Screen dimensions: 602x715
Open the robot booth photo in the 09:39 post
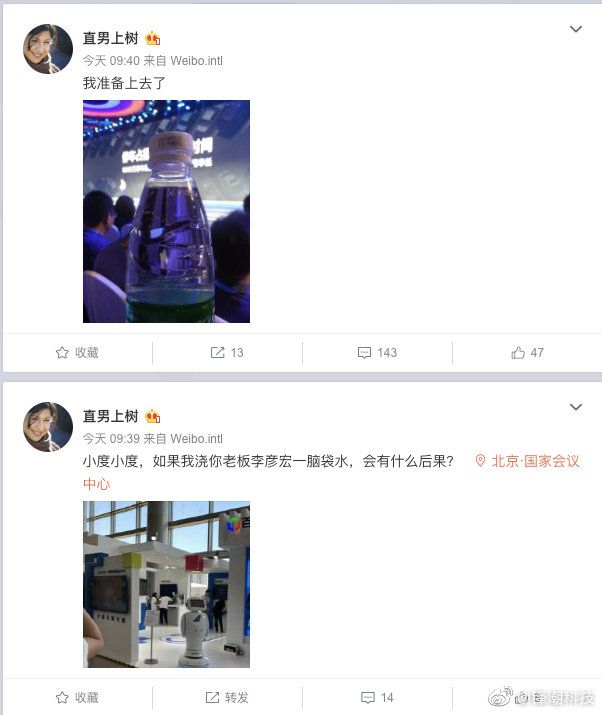click(166, 584)
